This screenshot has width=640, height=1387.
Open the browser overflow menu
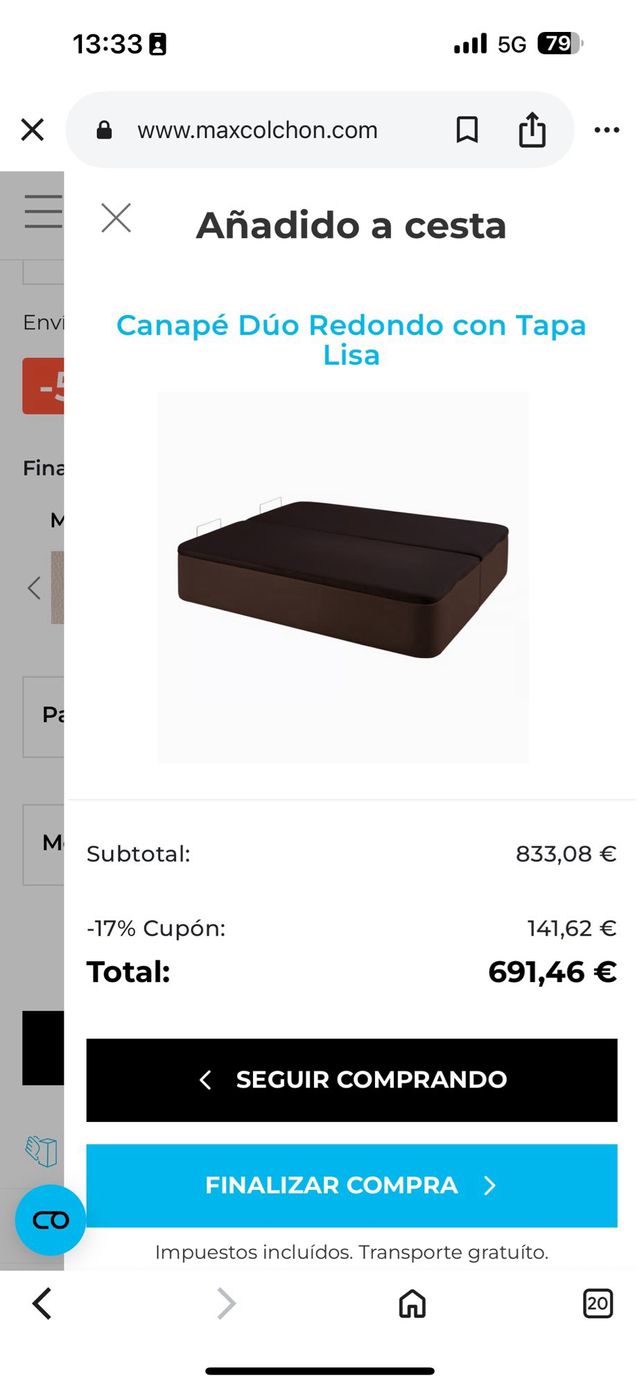607,130
